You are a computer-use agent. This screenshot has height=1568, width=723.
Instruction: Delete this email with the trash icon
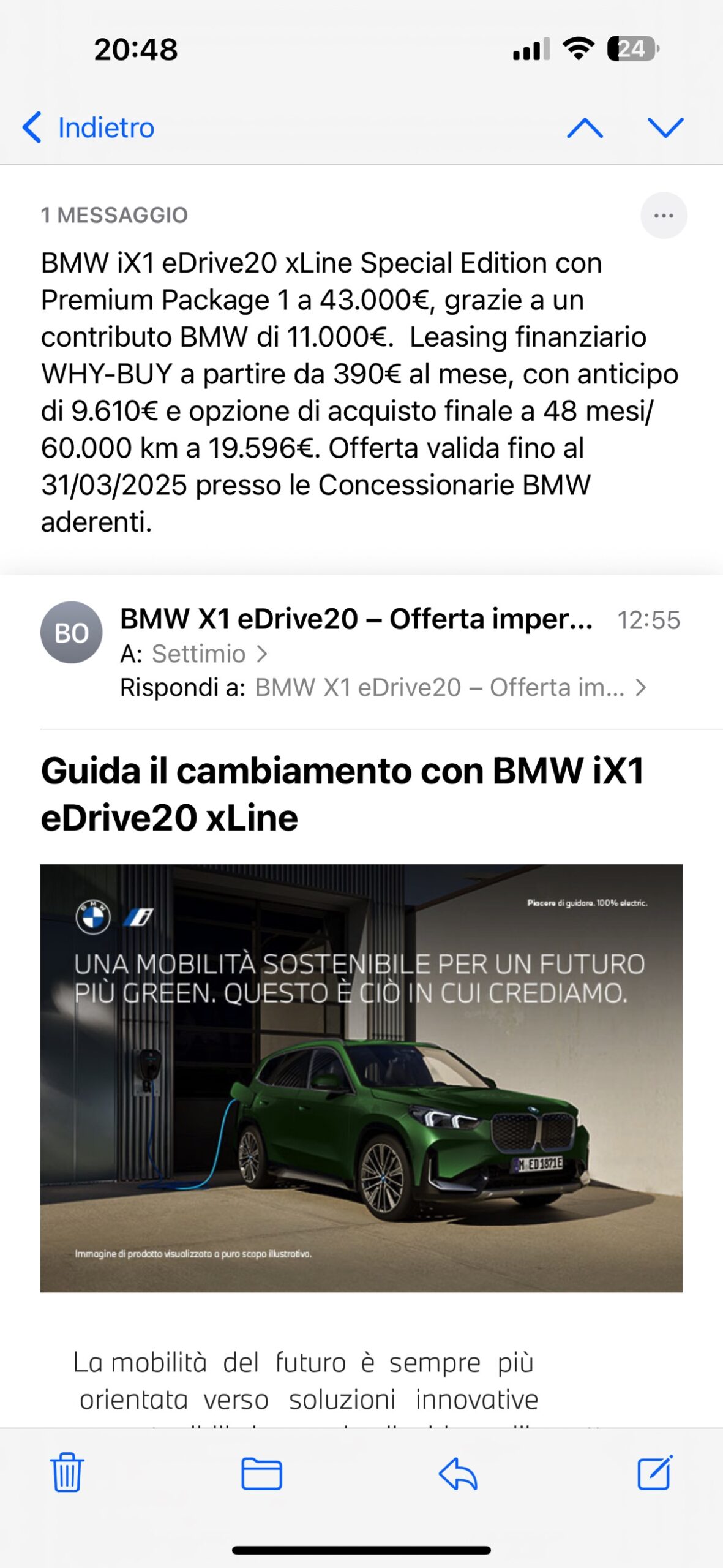67,1473
